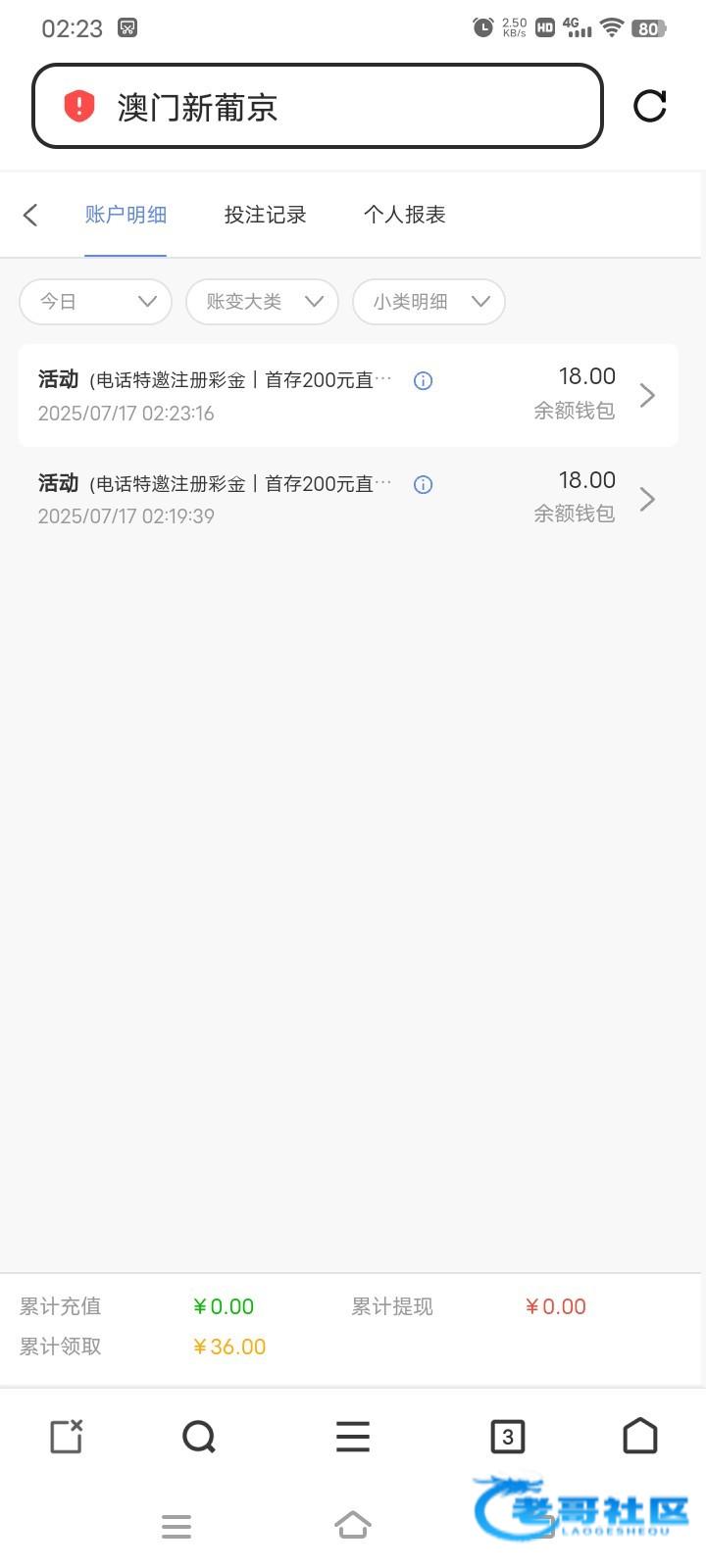Image resolution: width=706 pixels, height=1568 pixels.
Task: Tap the system home button
Action: coord(353,1525)
